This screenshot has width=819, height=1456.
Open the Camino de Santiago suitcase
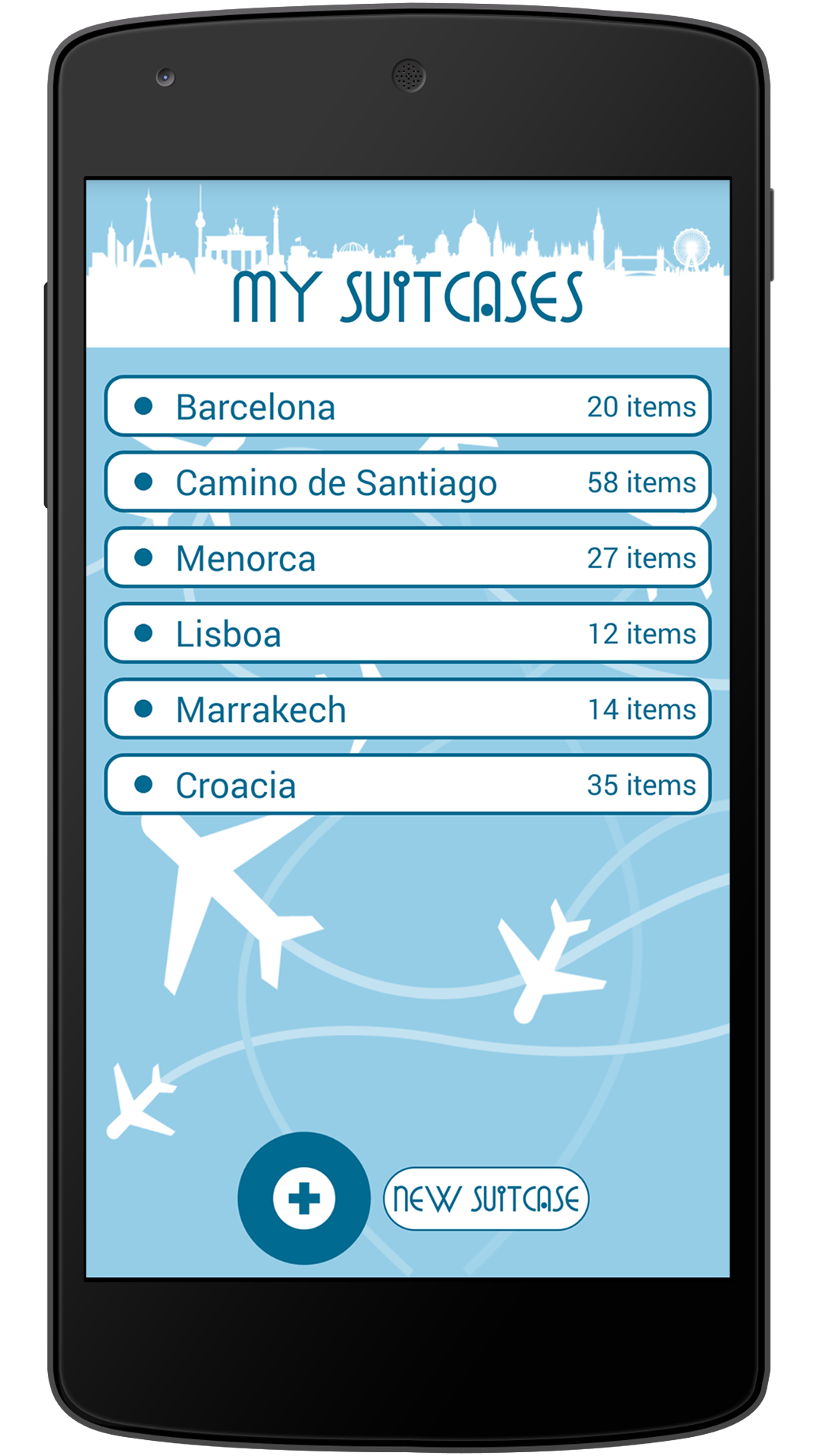408,482
